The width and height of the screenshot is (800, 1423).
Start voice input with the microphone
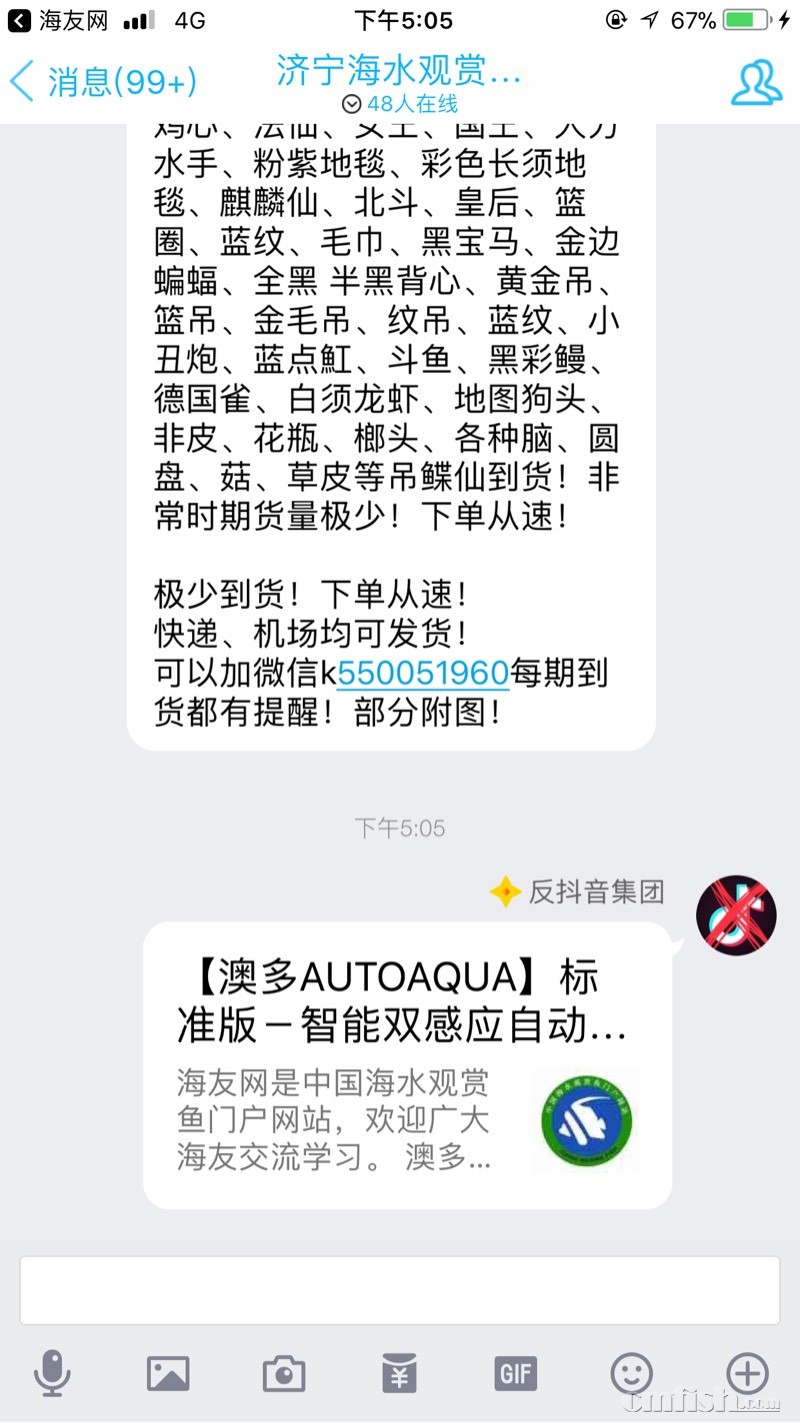(52, 1373)
